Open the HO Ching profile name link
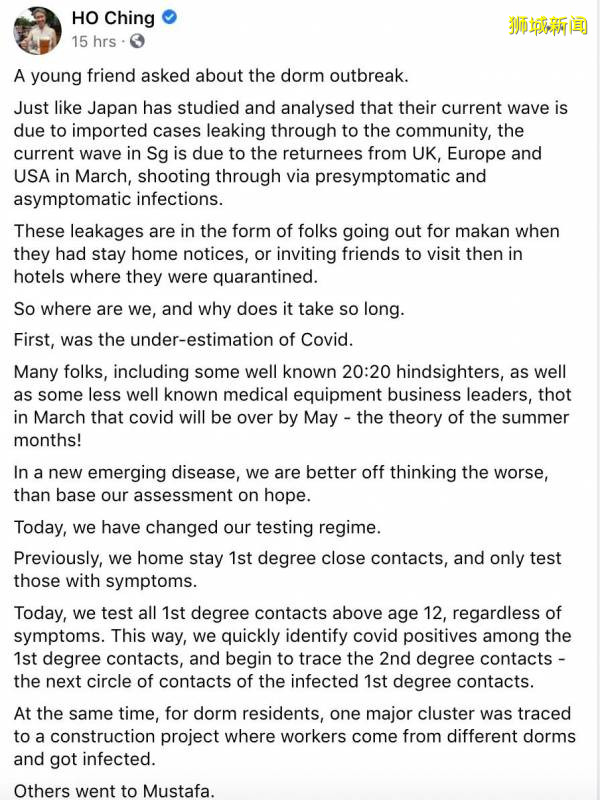 click(113, 17)
